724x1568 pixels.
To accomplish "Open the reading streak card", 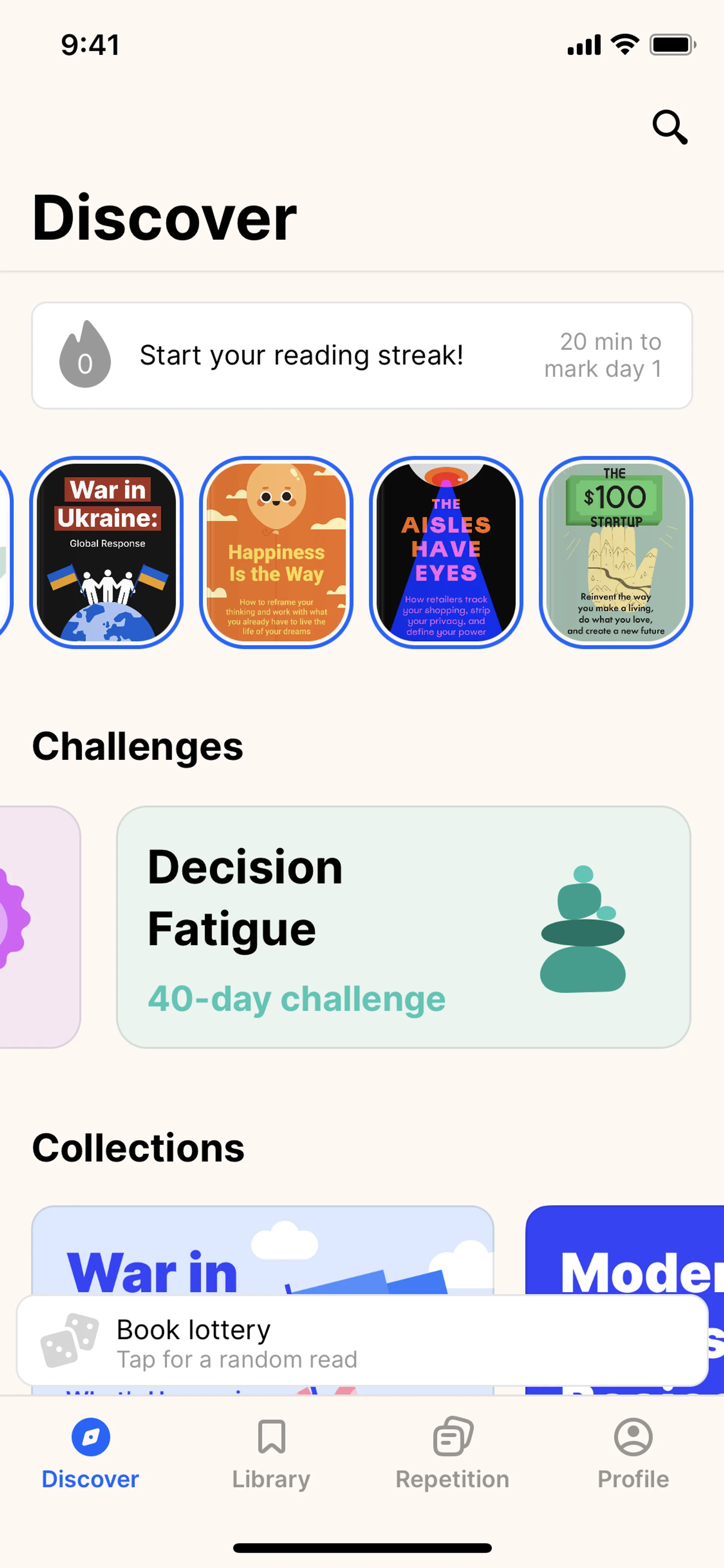I will pyautogui.click(x=361, y=355).
